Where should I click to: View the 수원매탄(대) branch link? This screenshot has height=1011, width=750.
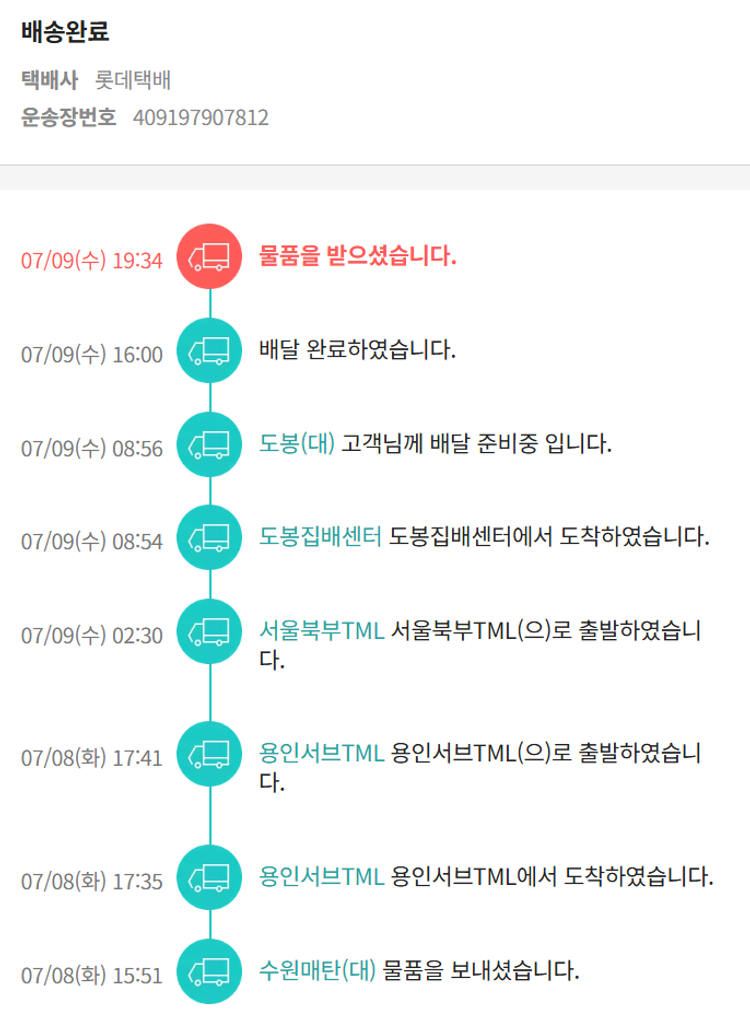click(x=317, y=969)
